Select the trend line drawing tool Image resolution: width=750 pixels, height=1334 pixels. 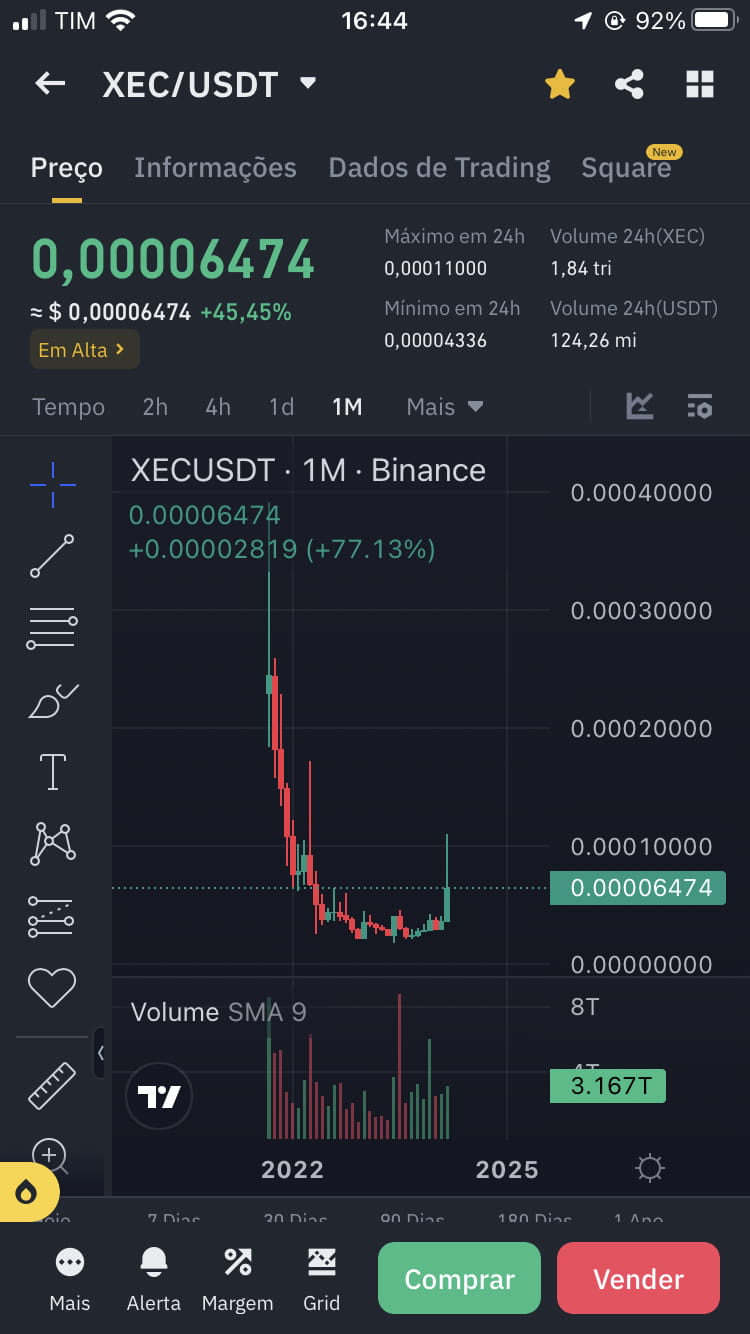pyautogui.click(x=50, y=556)
